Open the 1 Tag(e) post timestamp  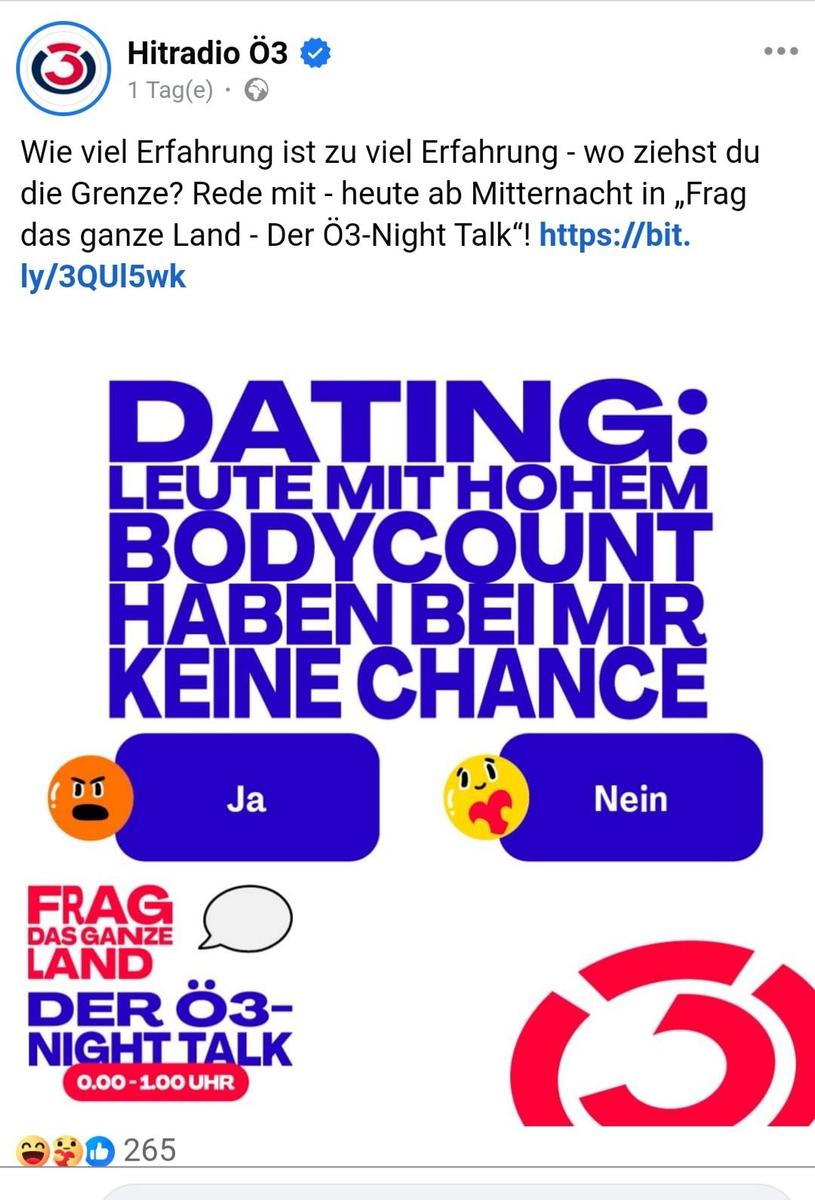pyautogui.click(x=170, y=91)
